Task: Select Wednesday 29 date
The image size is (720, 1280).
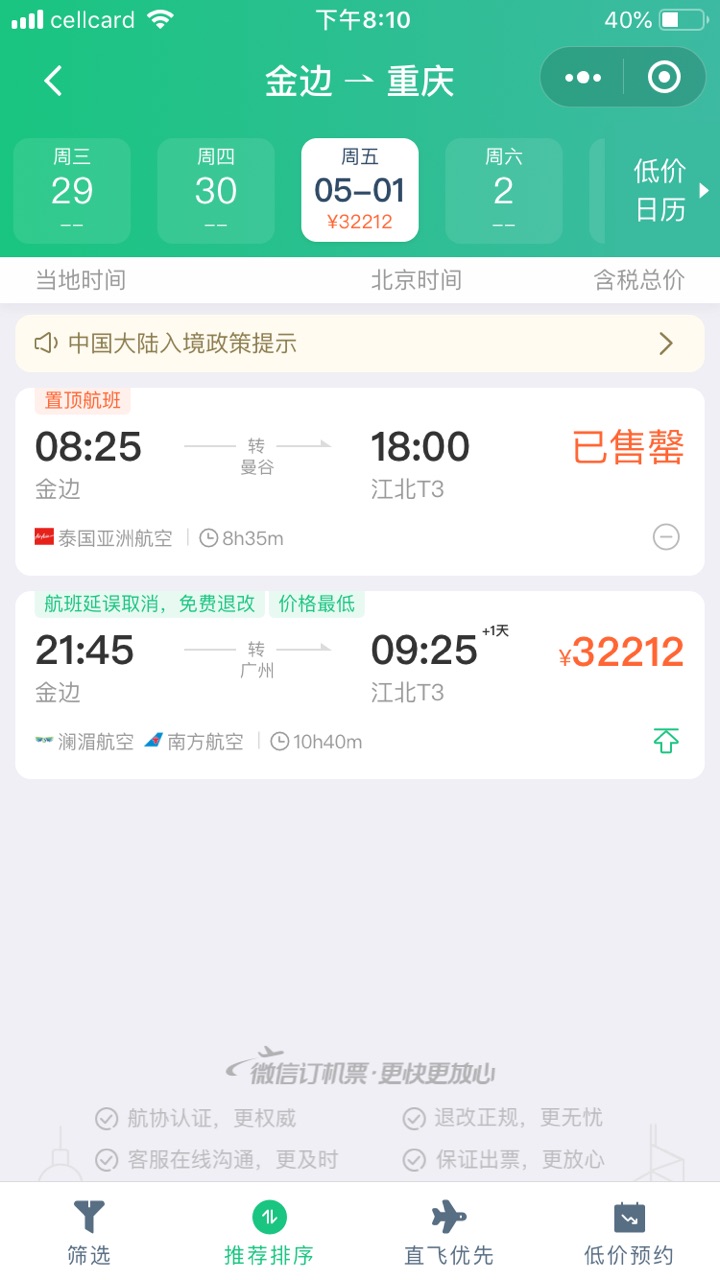Action: click(72, 190)
